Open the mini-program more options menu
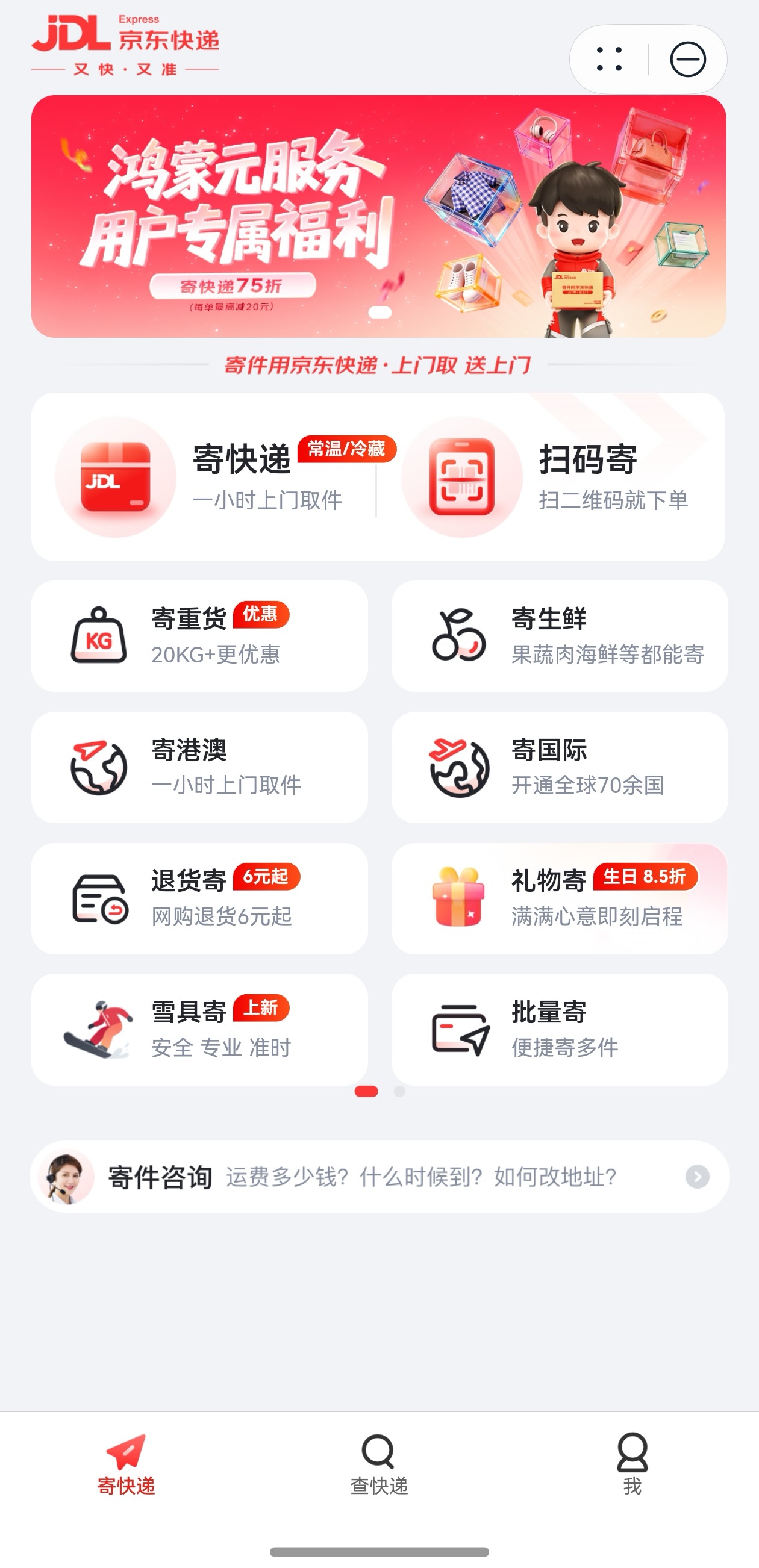Viewport: 759px width, 1568px height. (x=609, y=59)
